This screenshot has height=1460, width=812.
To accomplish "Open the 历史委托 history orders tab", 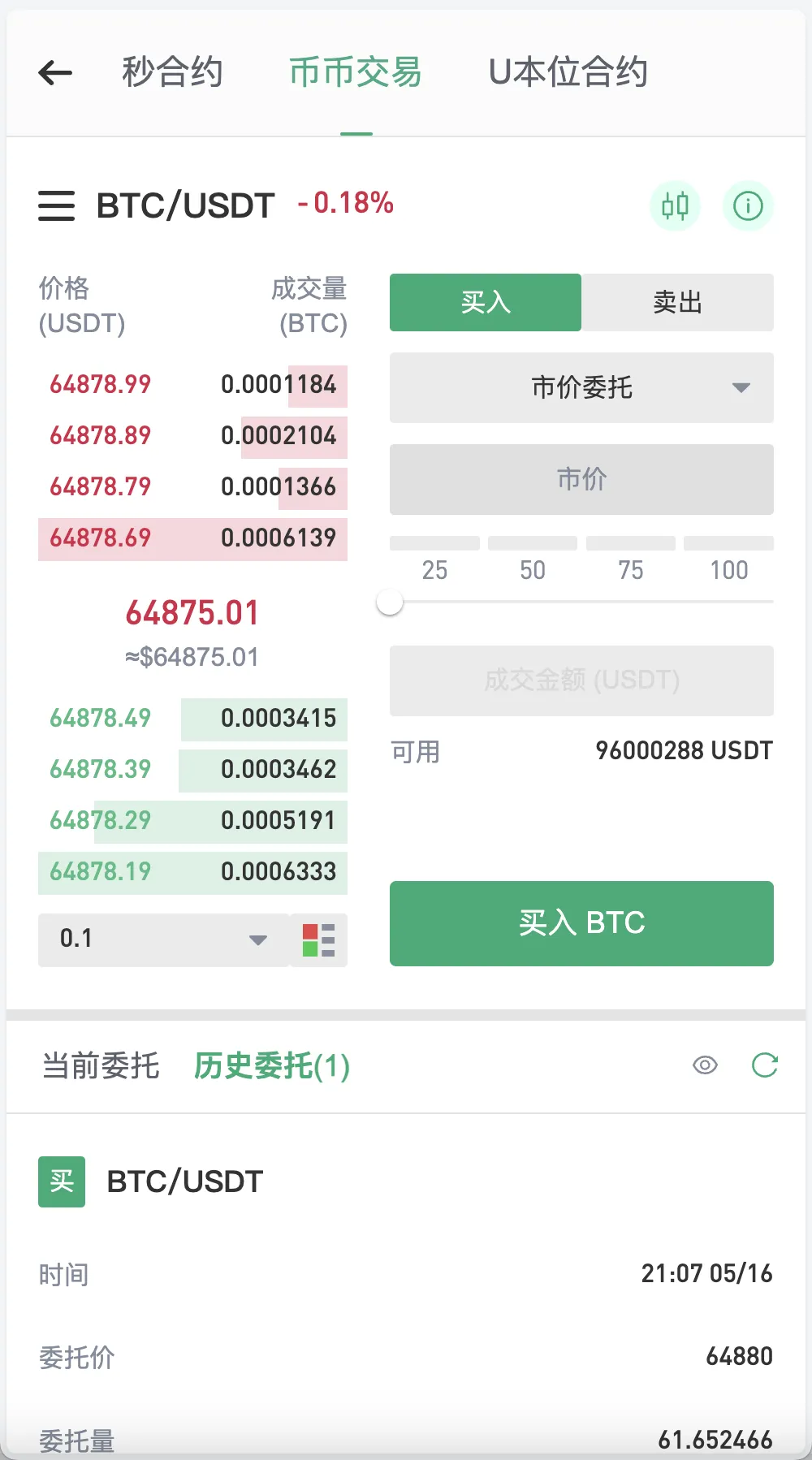I will (270, 1066).
